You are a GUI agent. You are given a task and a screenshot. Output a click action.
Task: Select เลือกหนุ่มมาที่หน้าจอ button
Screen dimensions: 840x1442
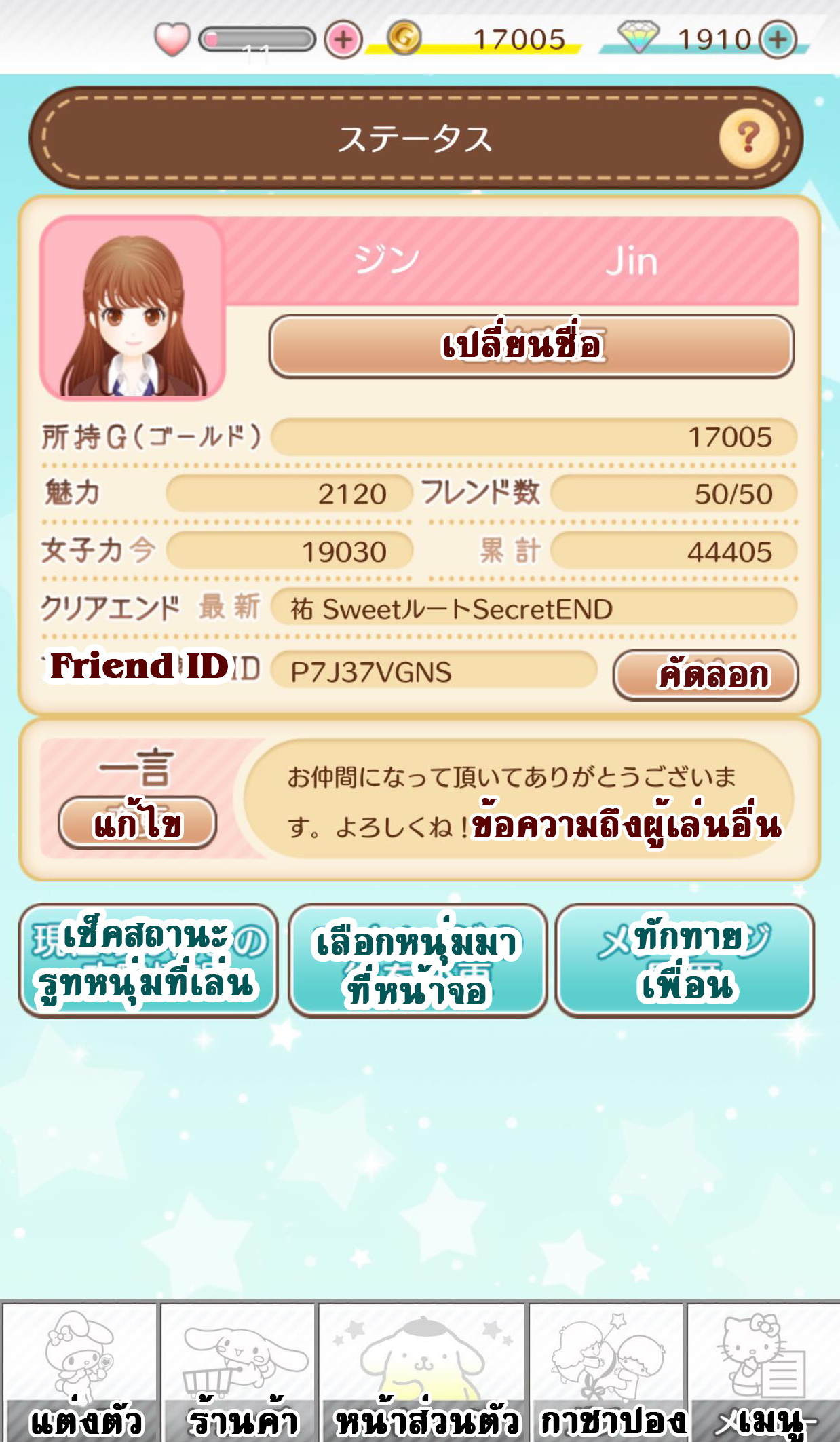tap(417, 960)
